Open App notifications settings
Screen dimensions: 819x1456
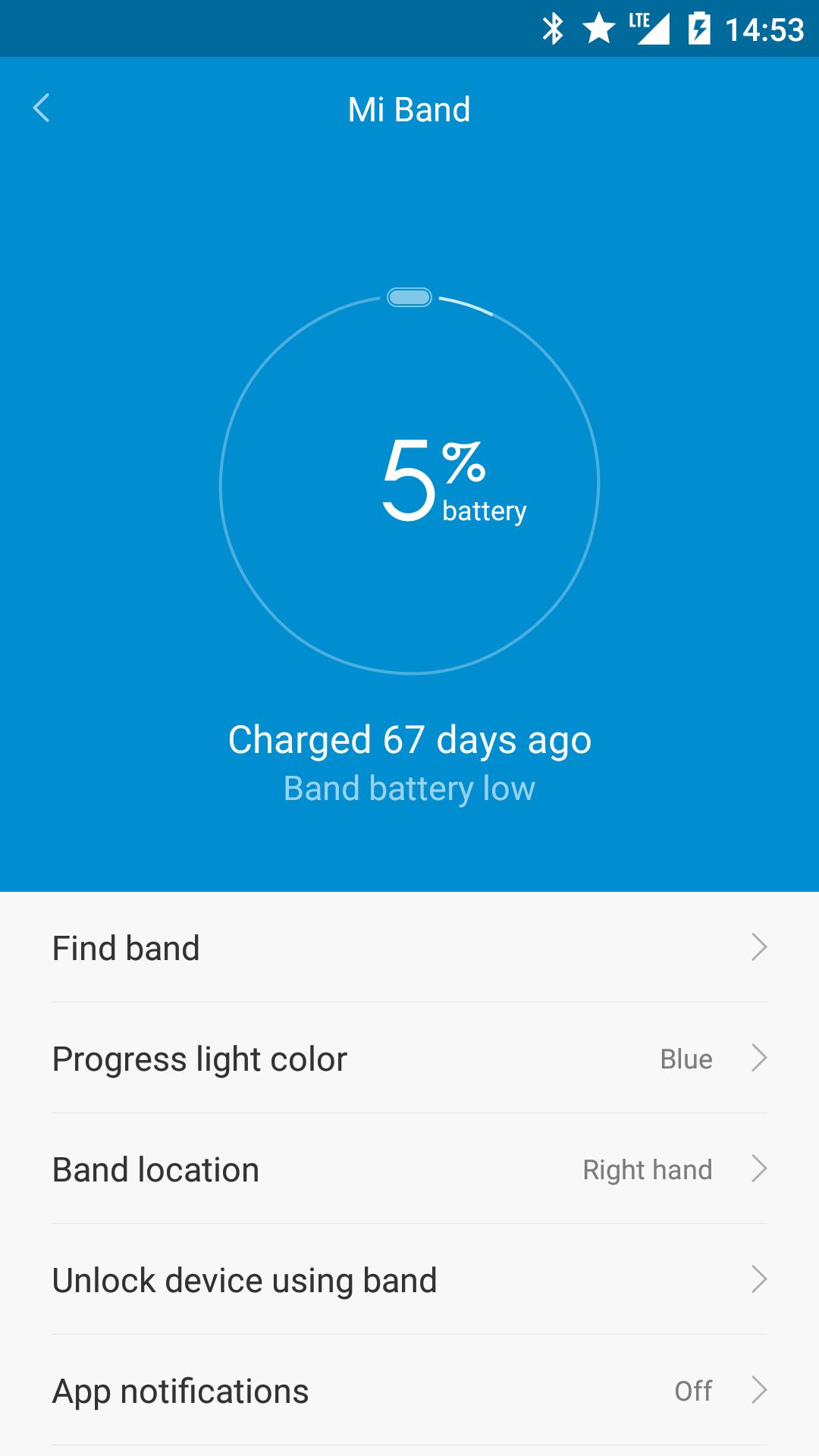409,1390
